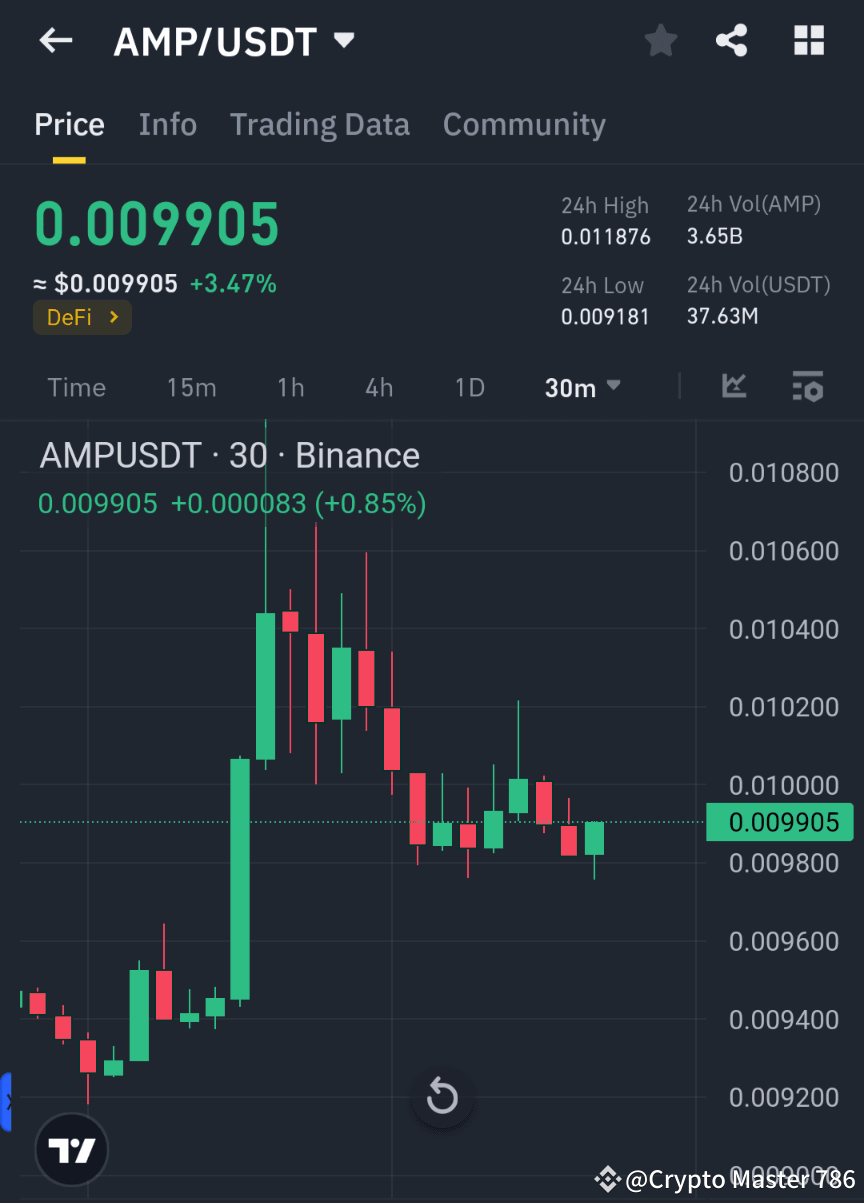Image resolution: width=864 pixels, height=1203 pixels.
Task: Tap the TradingView logo on the chart
Action: tap(71, 1149)
